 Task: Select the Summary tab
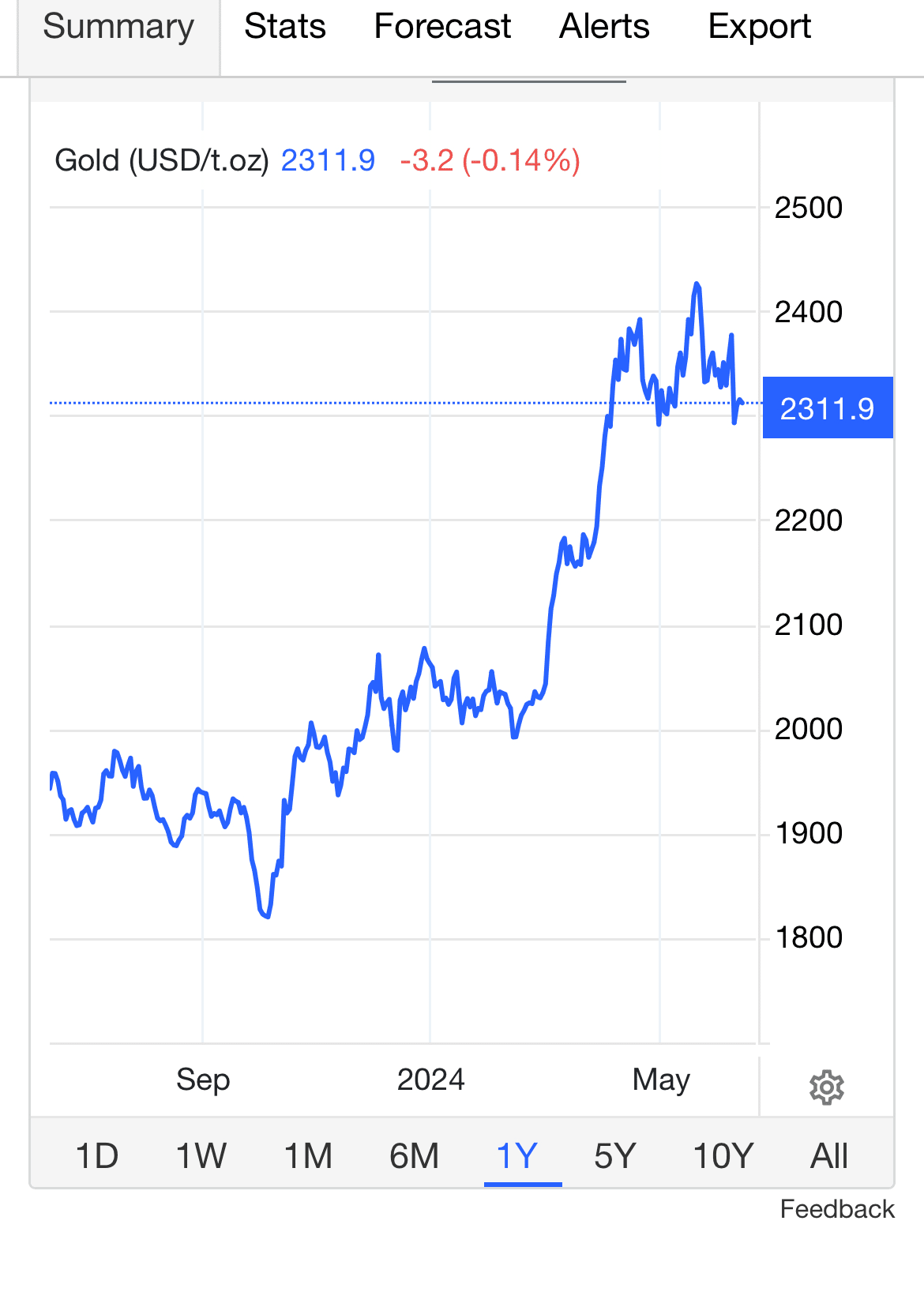tap(117, 27)
